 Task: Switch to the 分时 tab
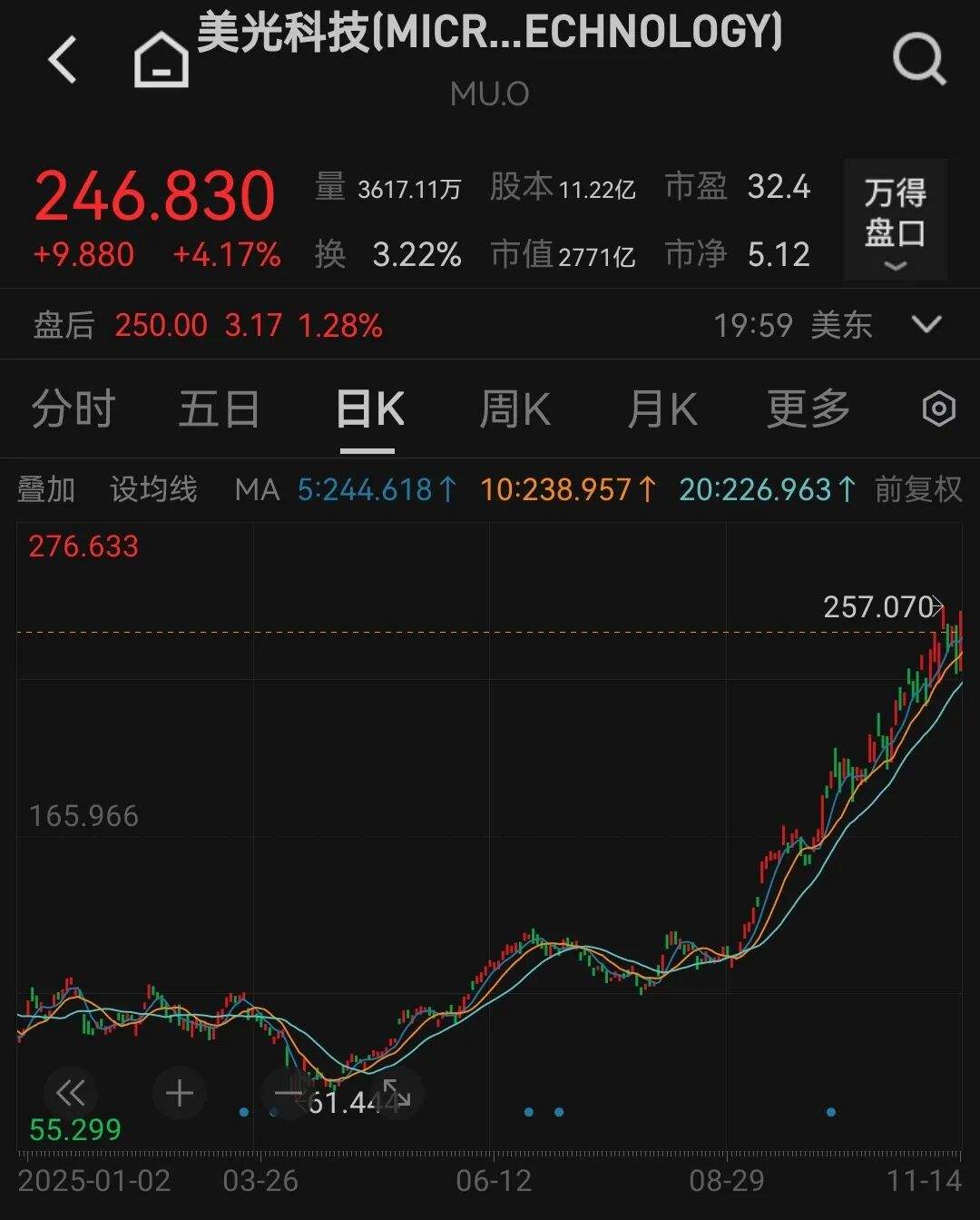coord(73,409)
